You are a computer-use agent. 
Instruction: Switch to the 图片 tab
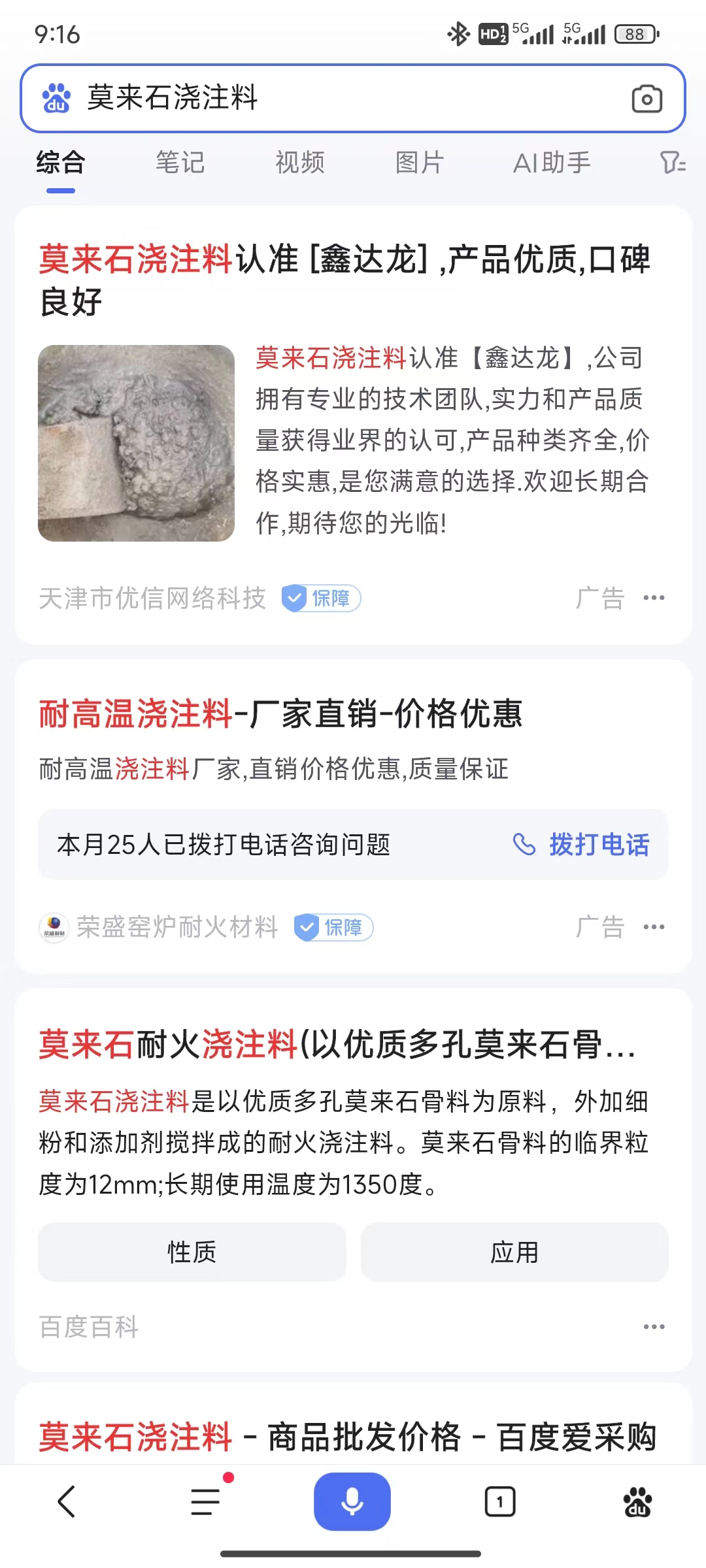click(420, 163)
